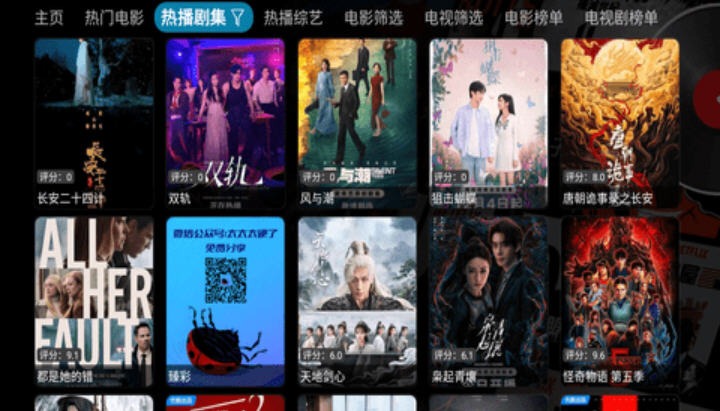Tap the 臻彩 card
This screenshot has height=411, width=720.
226,300
